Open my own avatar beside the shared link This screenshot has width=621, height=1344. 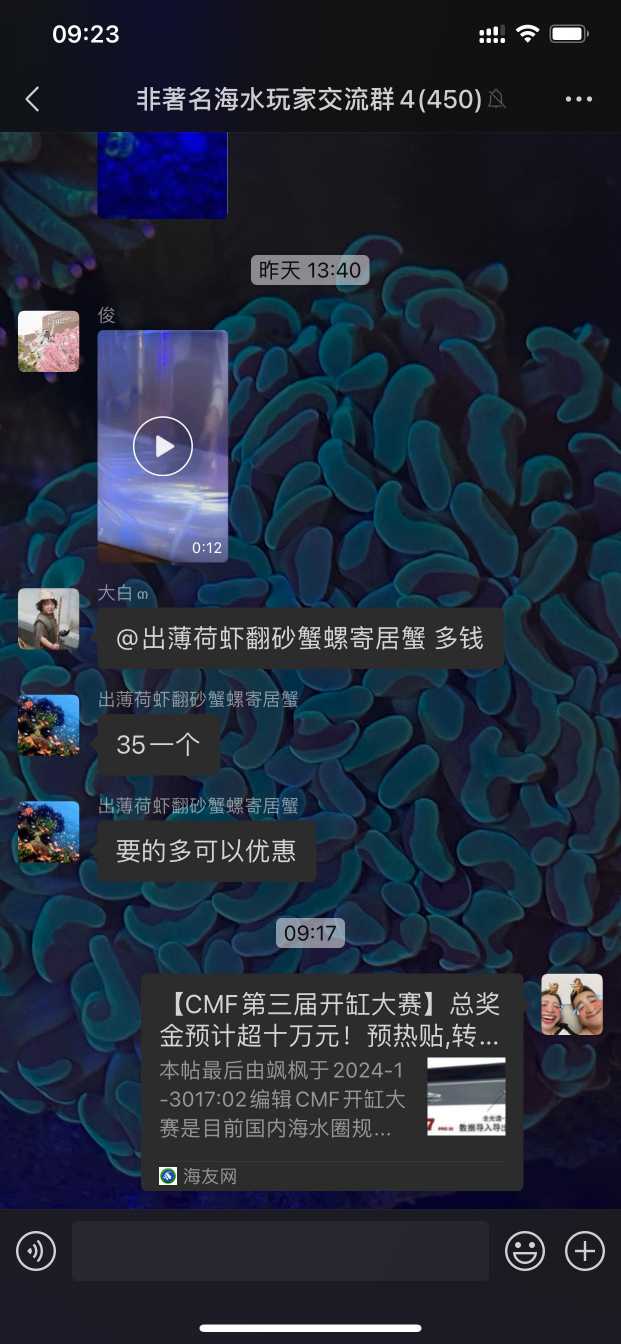[572, 1004]
